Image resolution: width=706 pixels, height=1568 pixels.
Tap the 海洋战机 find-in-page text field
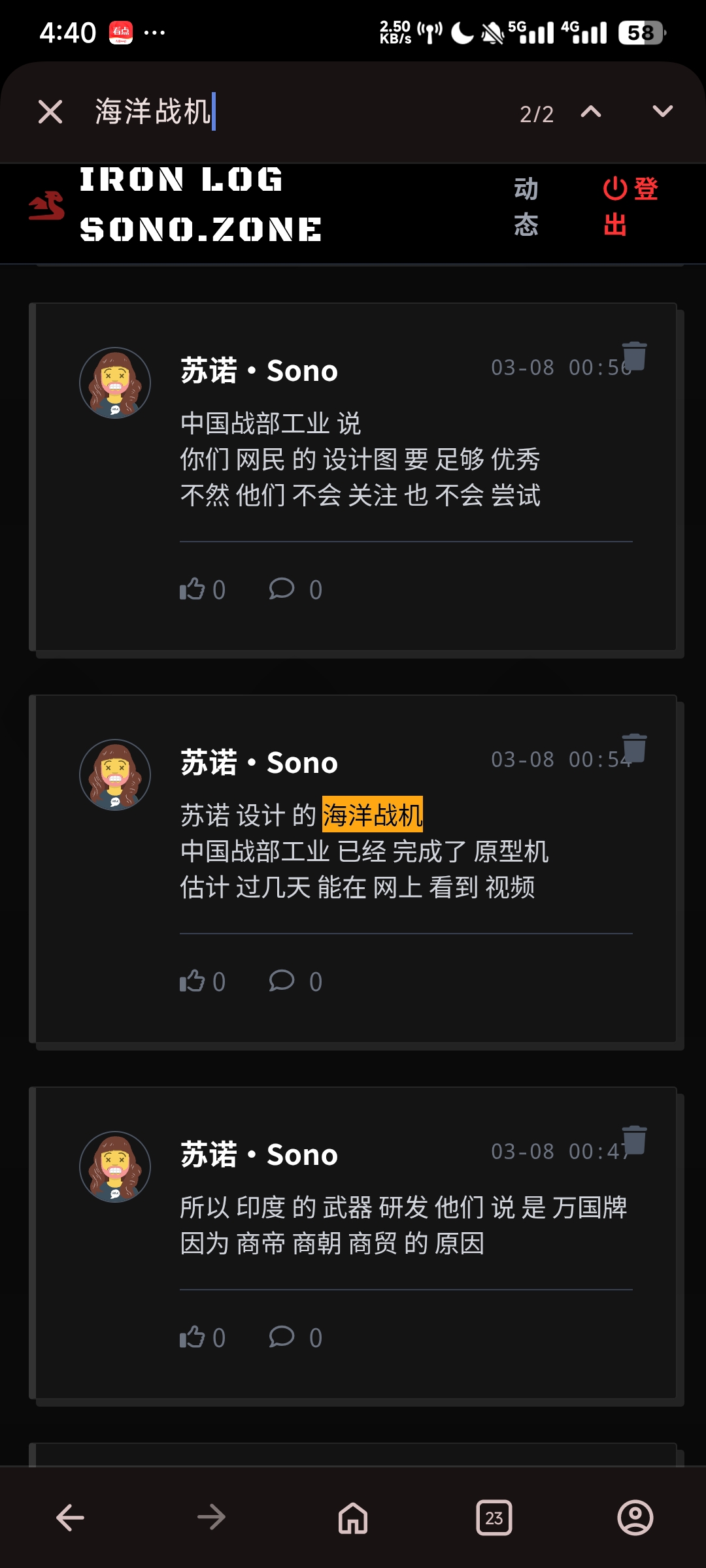(x=294, y=112)
